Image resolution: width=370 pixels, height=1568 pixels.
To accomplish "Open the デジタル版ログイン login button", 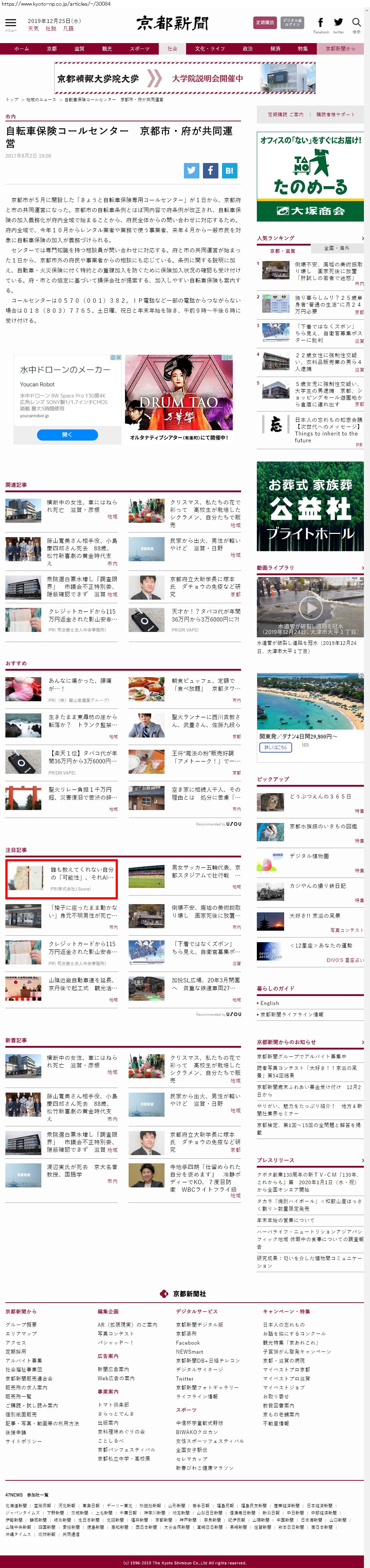I will tap(292, 23).
